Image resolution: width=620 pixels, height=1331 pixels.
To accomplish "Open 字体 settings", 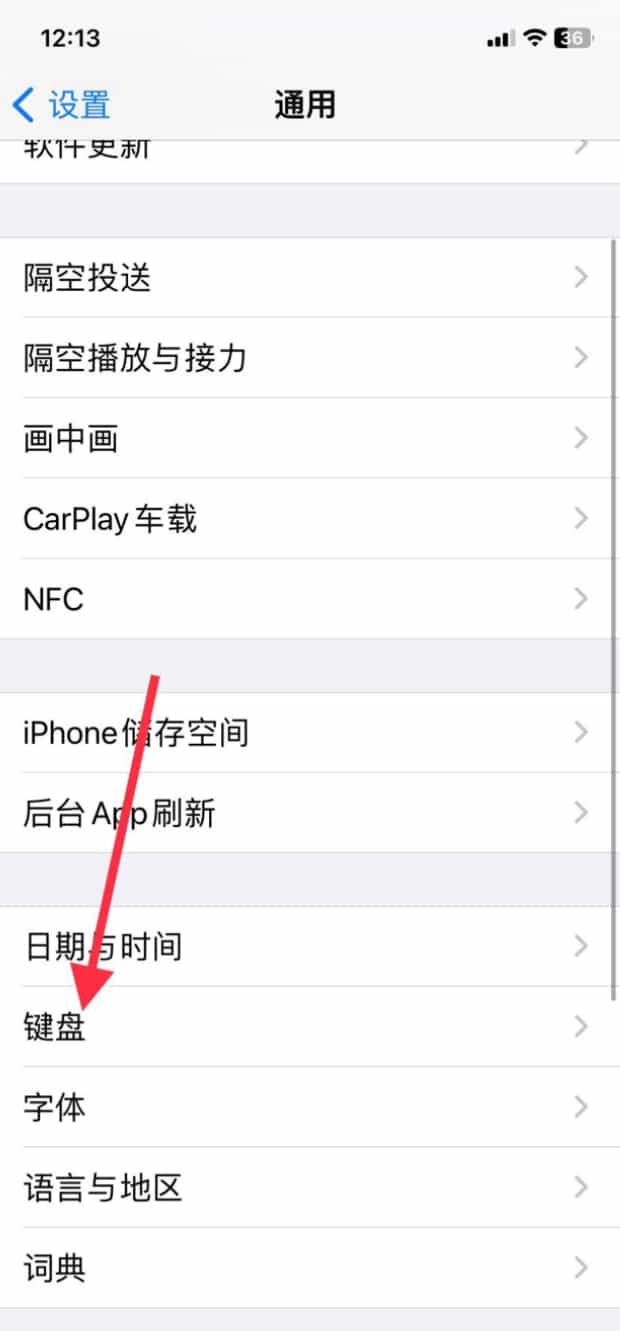I will (310, 1107).
